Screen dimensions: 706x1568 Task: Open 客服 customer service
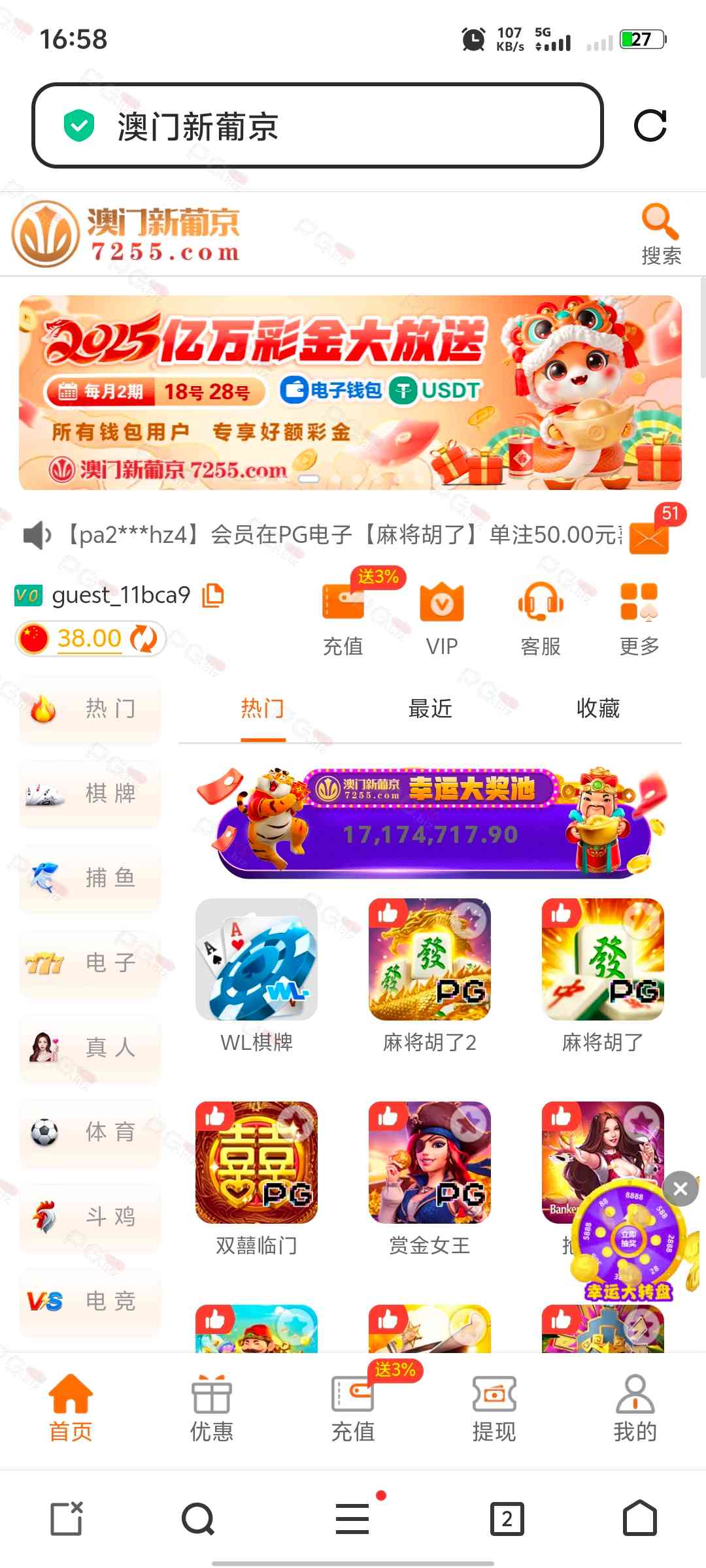click(540, 617)
